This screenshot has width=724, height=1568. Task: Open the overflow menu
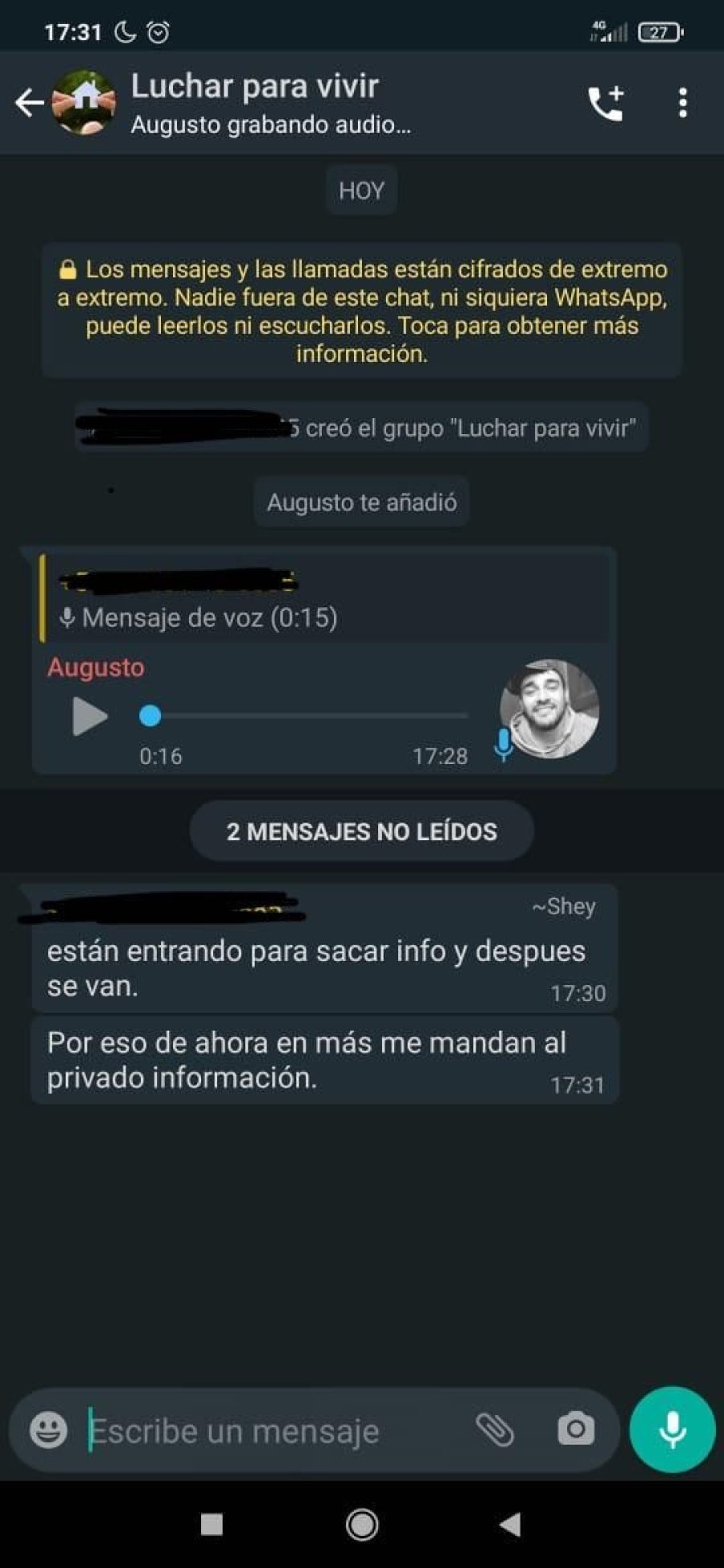click(x=682, y=103)
